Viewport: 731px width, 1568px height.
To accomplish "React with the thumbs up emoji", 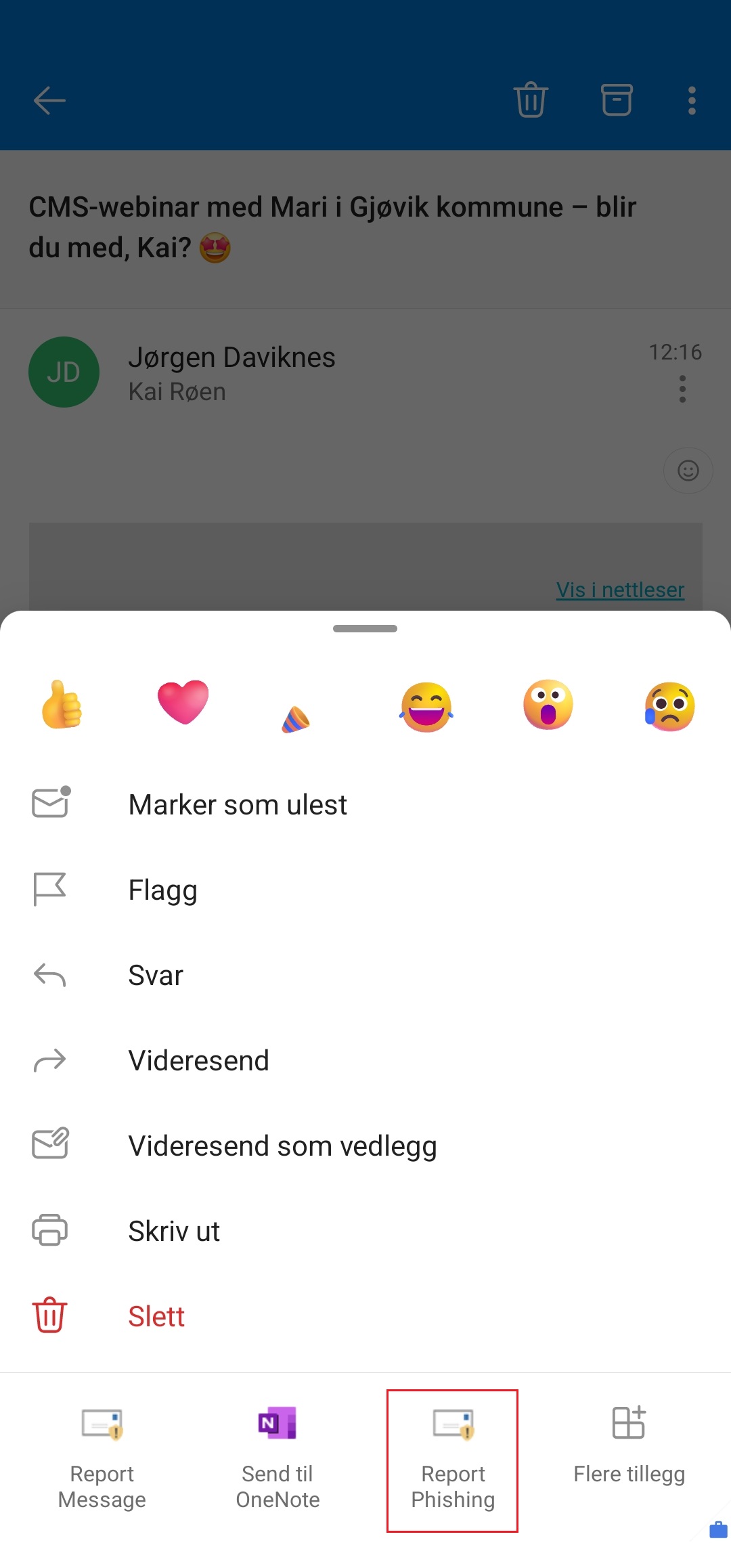I will 62,705.
